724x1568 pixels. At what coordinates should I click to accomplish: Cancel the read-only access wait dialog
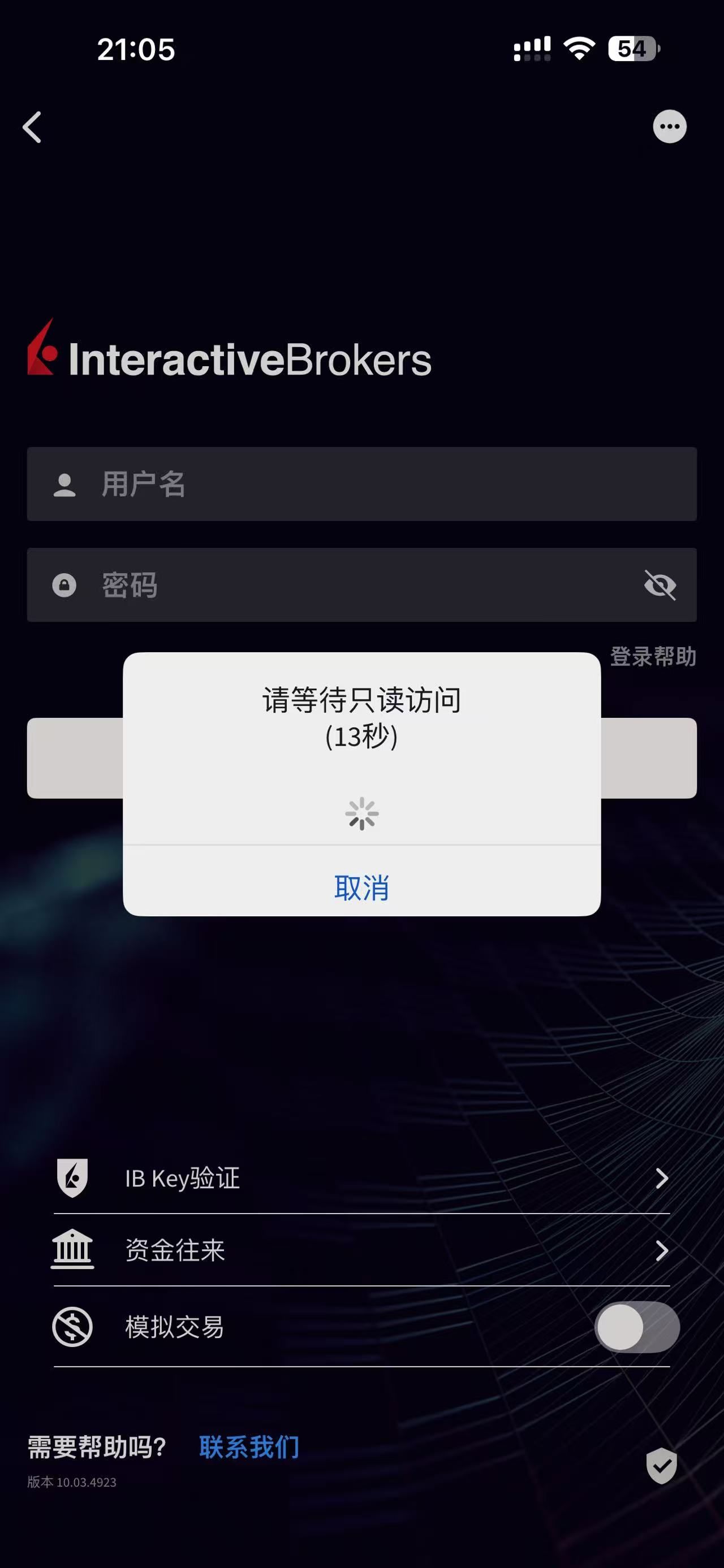pyautogui.click(x=361, y=887)
